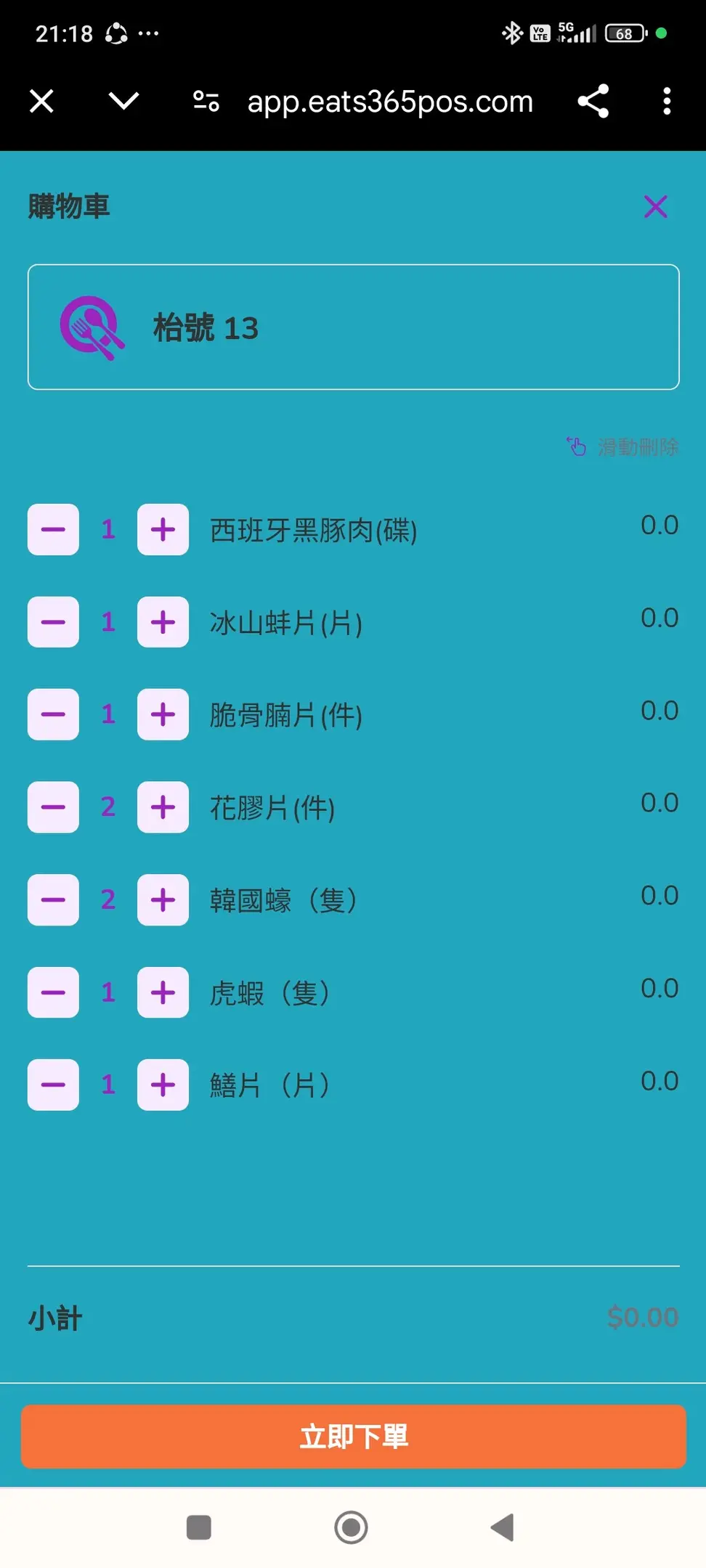Image resolution: width=706 pixels, height=1568 pixels.
Task: Open browser overflow menu
Action: click(x=667, y=101)
